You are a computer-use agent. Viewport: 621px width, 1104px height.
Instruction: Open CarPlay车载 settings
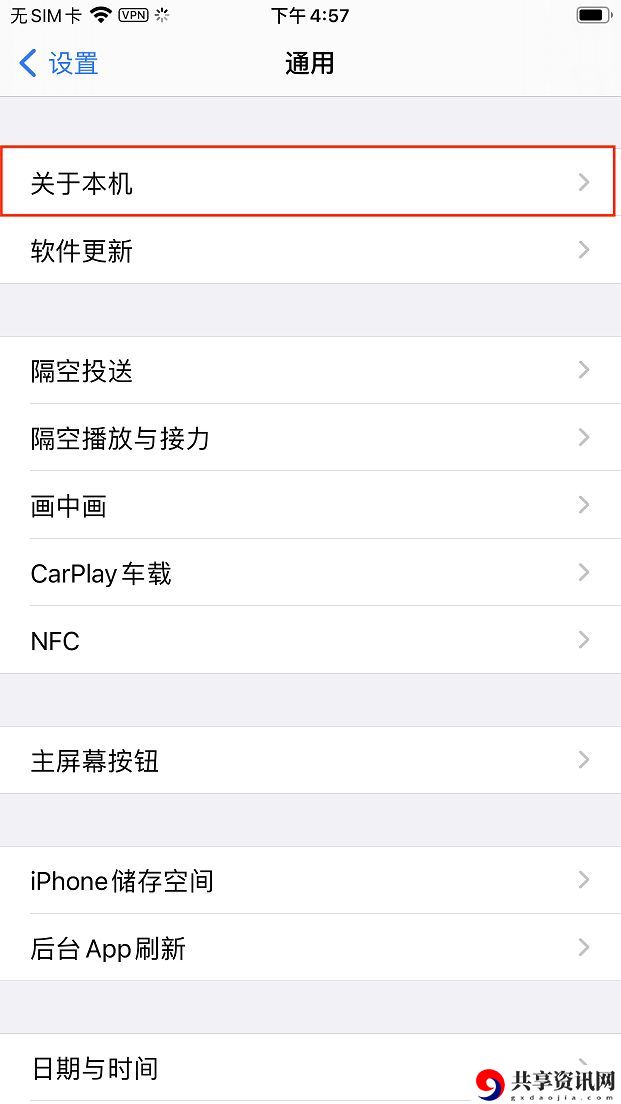coord(310,572)
